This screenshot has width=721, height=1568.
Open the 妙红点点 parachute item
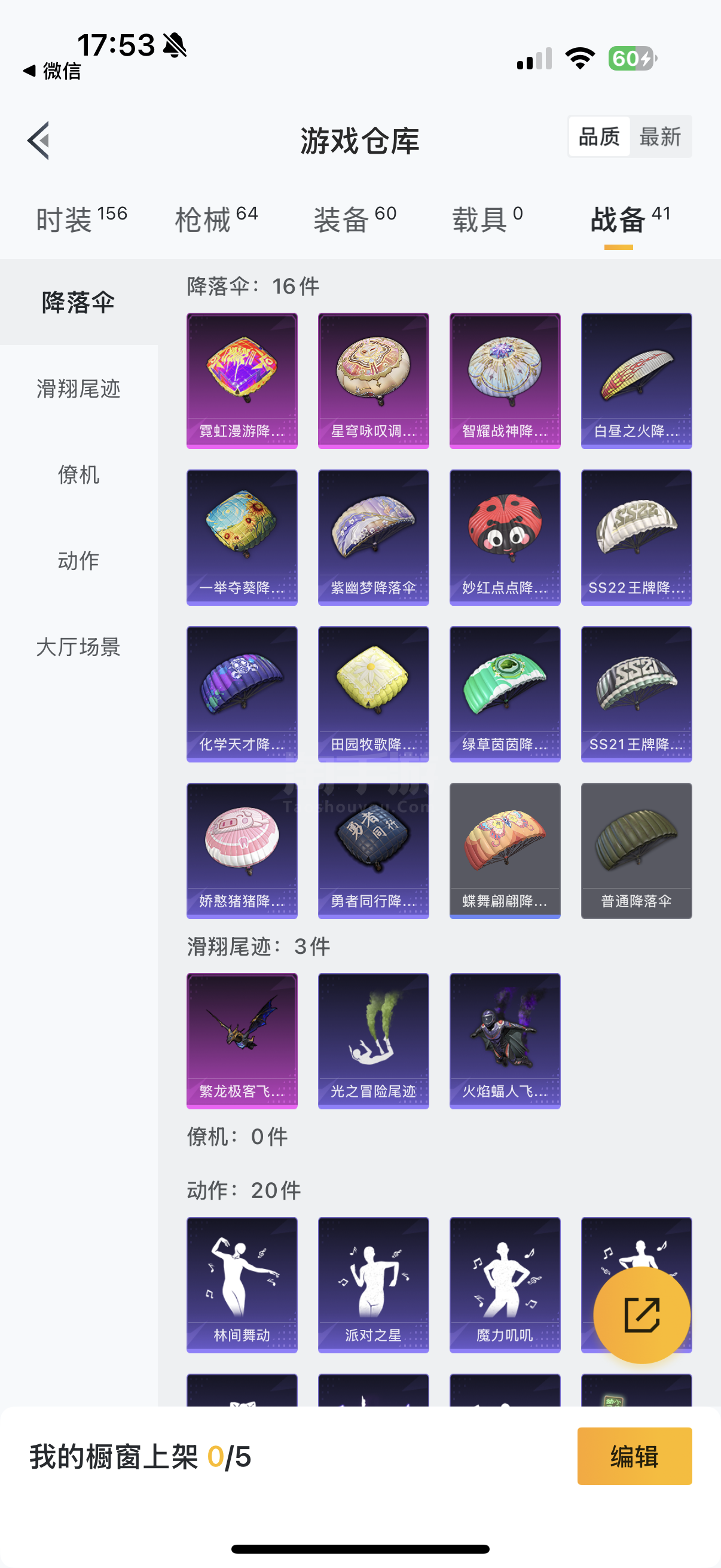(505, 537)
